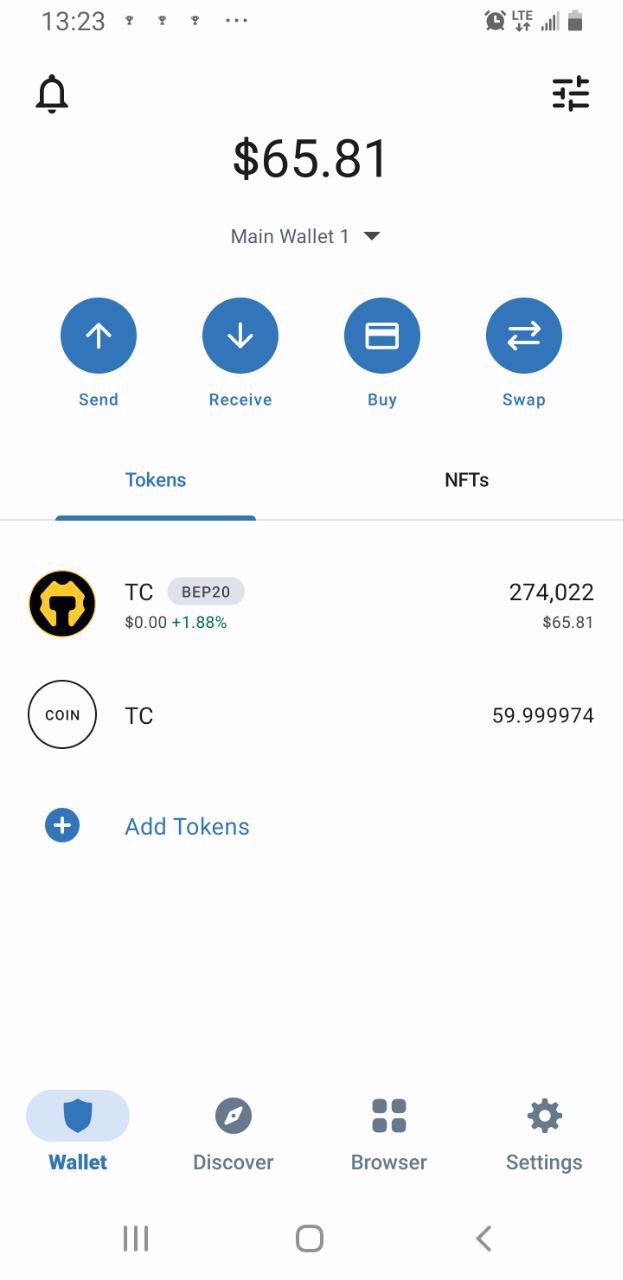Select the Tokens tab

click(x=155, y=480)
